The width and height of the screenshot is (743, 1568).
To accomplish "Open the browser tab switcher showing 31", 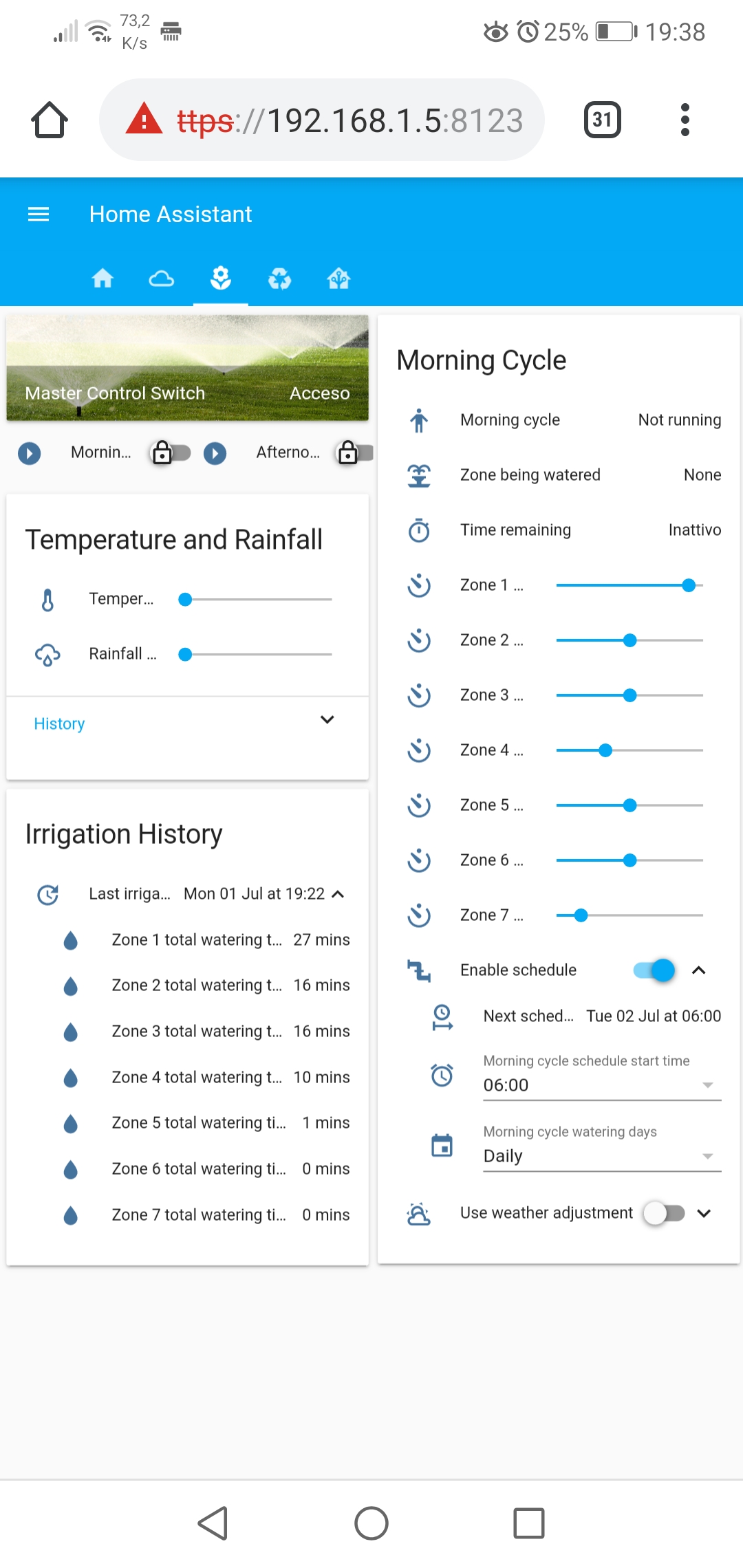I will click(602, 120).
